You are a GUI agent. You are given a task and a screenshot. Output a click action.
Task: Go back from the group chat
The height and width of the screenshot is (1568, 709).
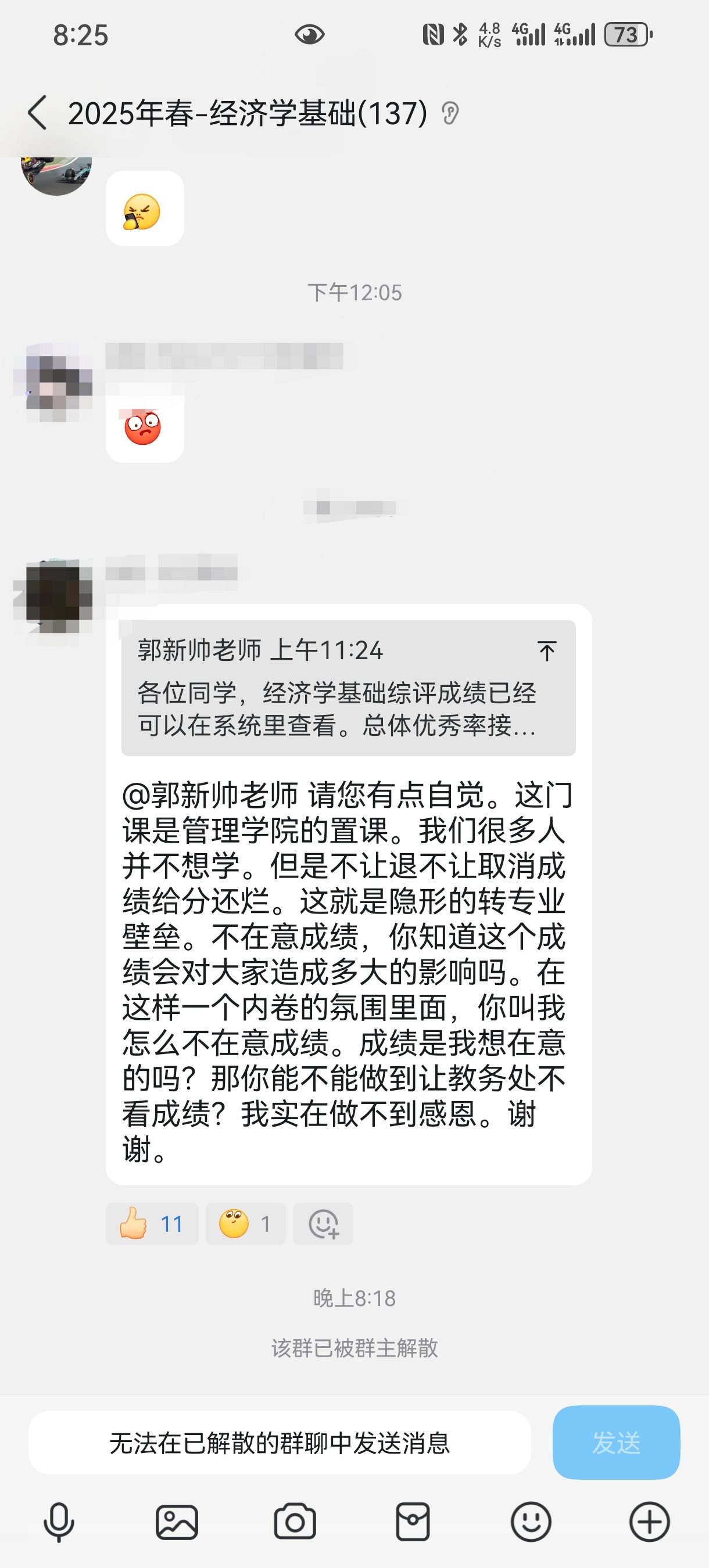tap(38, 113)
